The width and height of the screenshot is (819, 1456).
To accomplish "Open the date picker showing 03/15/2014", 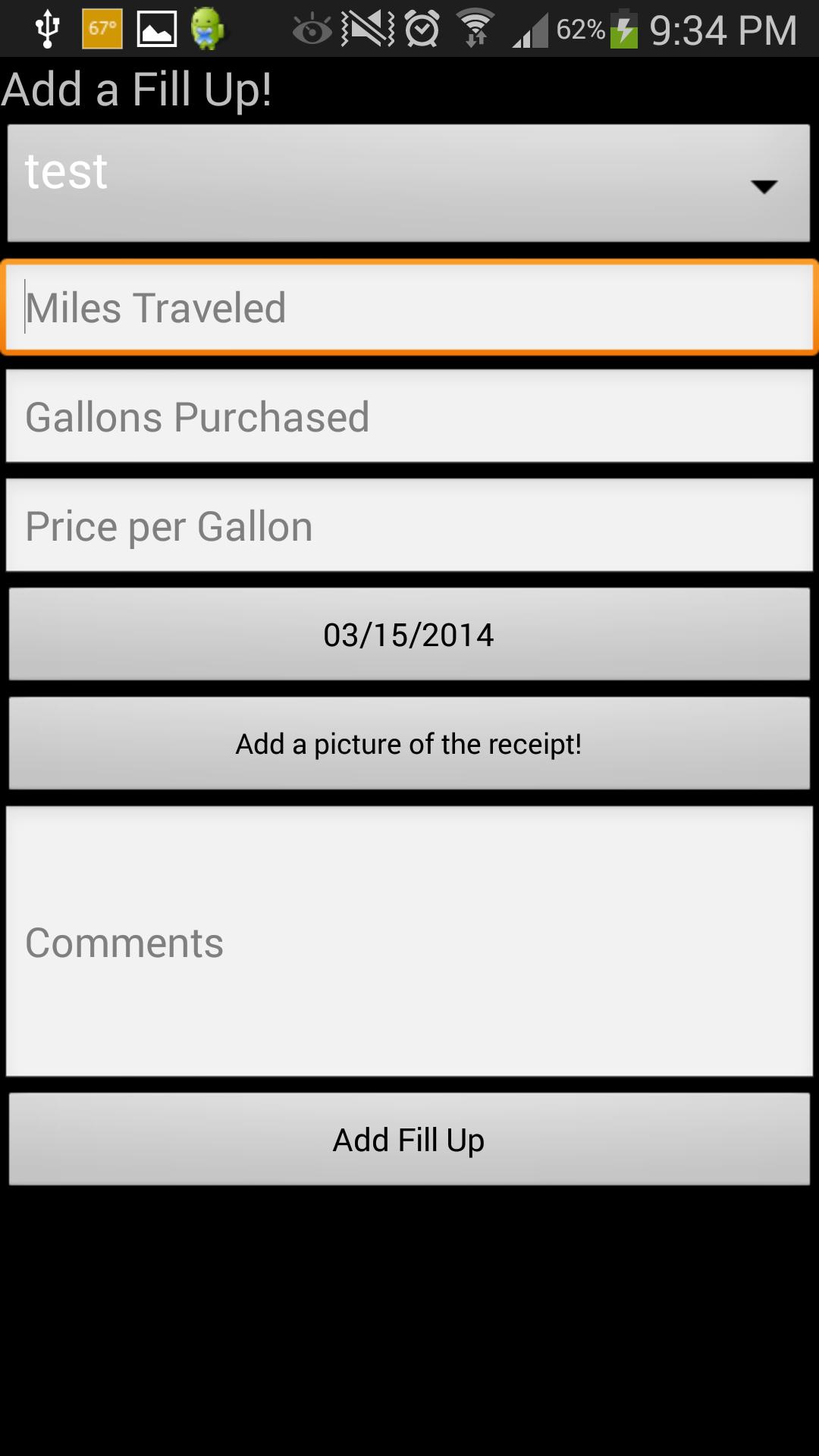I will (409, 634).
